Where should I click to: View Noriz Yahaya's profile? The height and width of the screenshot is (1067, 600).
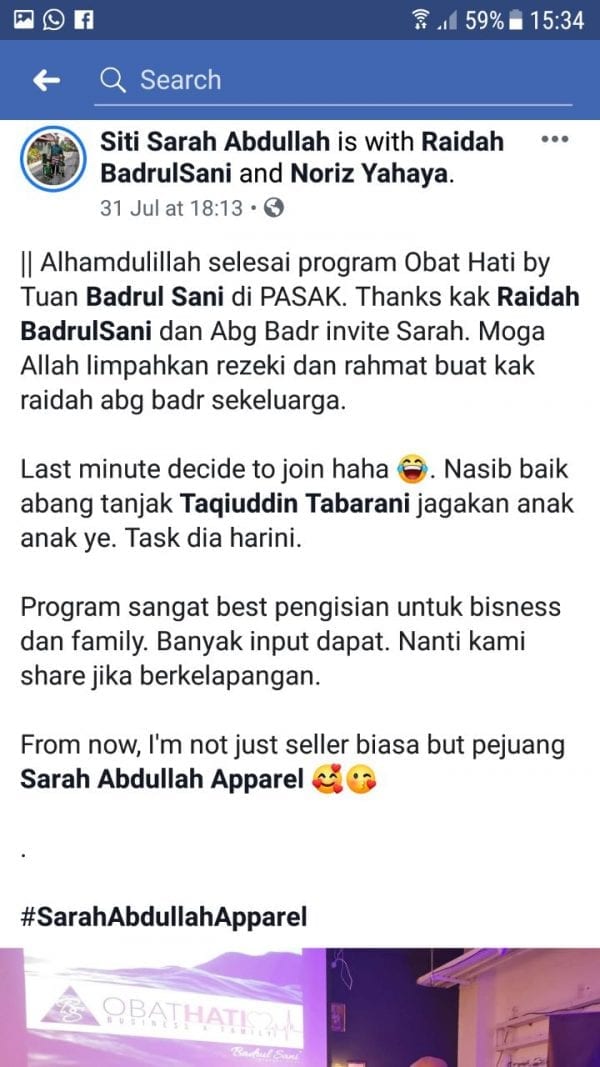(x=370, y=174)
